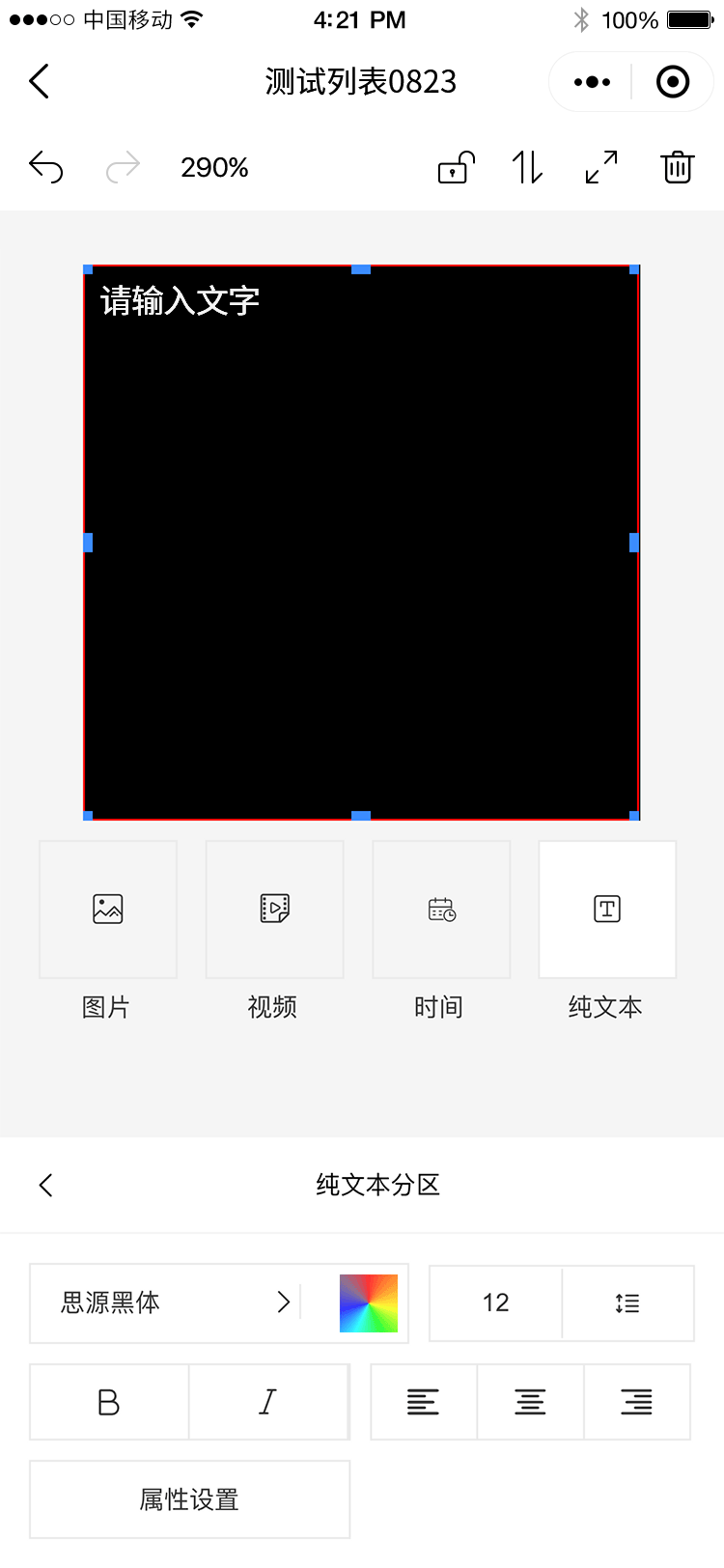This screenshot has width=724, height=1568.
Task: Open 属性设置 properties
Action: click(189, 1499)
